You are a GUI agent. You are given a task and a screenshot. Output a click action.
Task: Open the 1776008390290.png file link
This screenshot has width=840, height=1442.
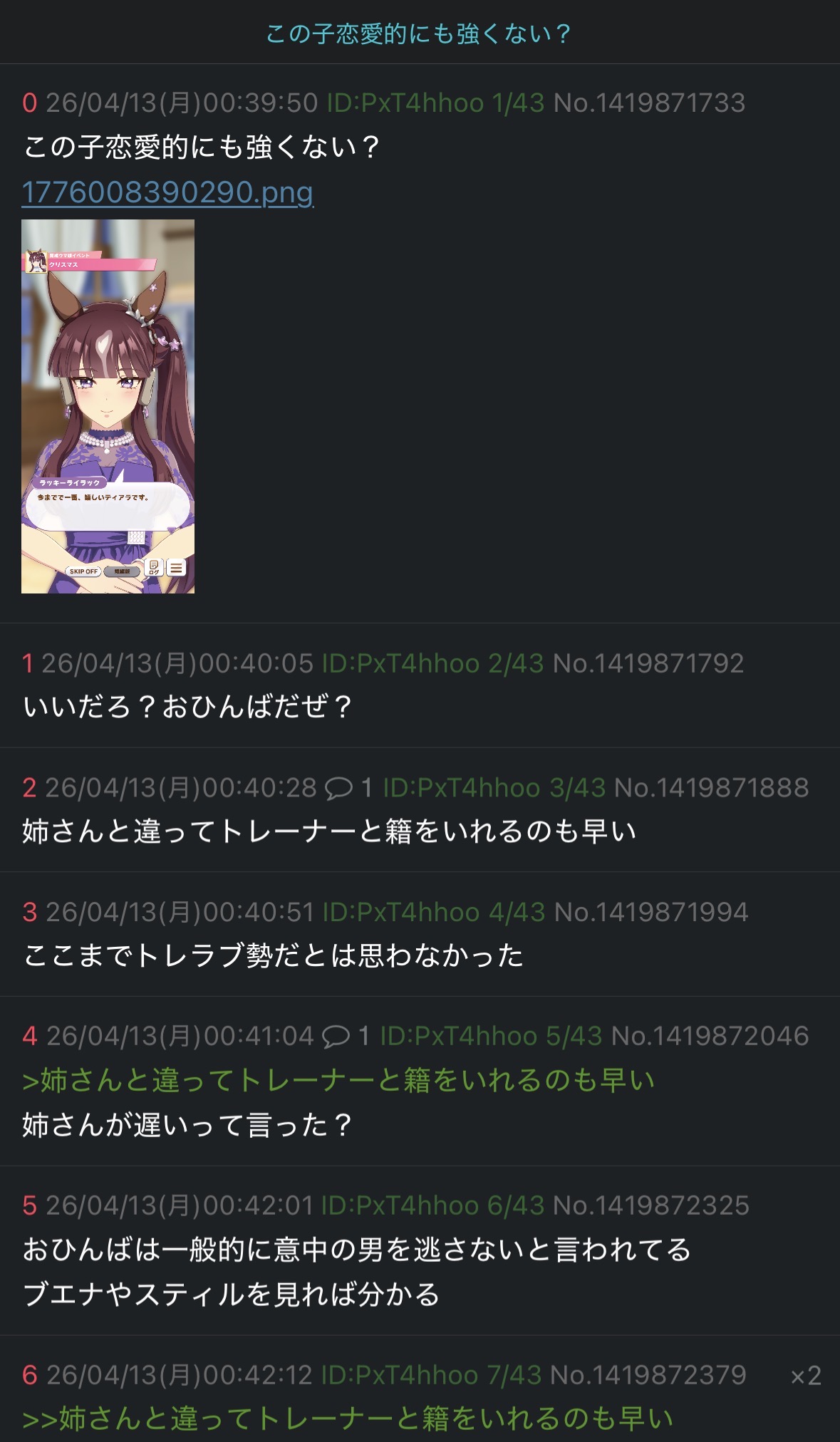(x=167, y=192)
